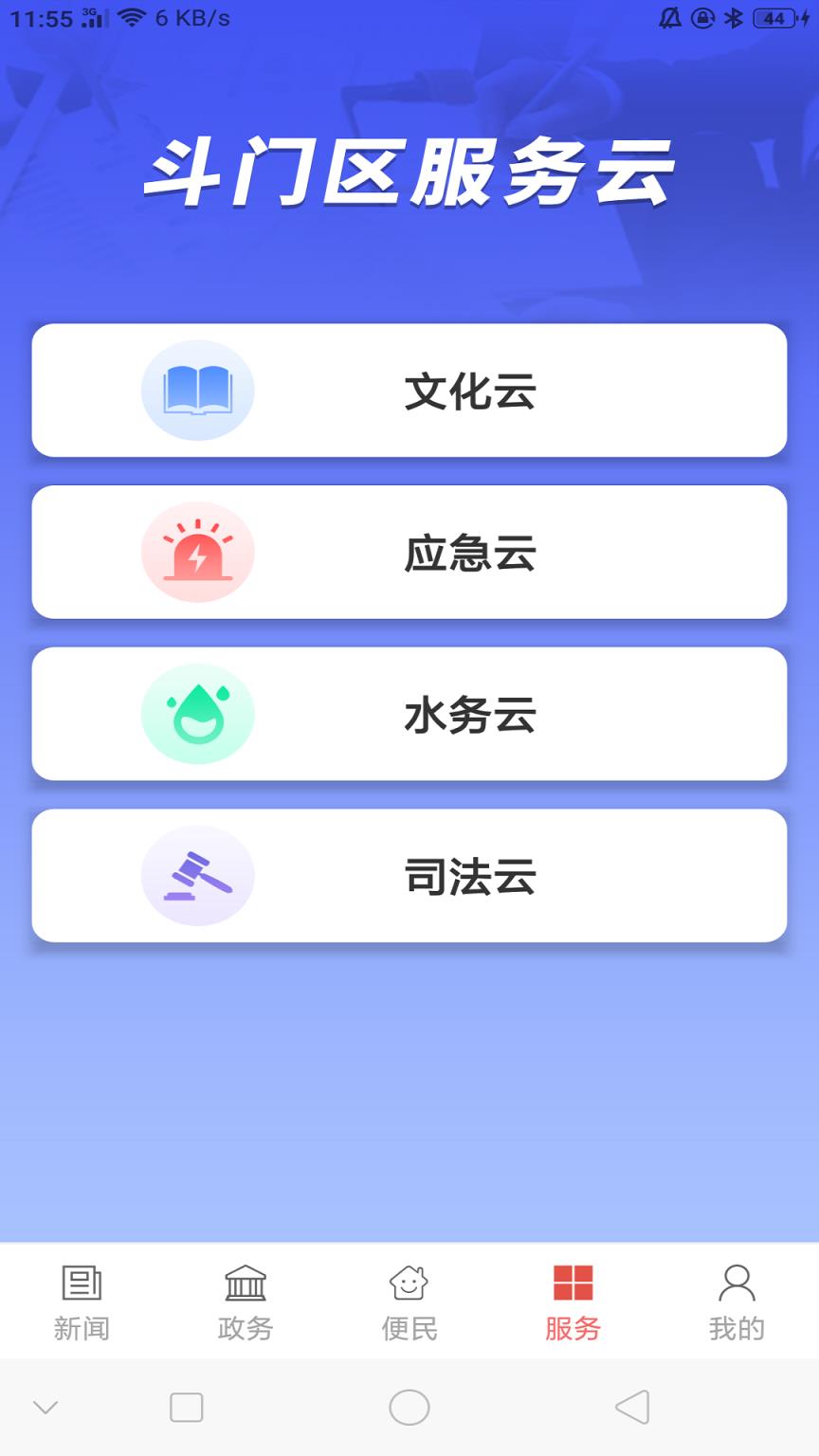Open the 司法云 service card

pos(409,875)
